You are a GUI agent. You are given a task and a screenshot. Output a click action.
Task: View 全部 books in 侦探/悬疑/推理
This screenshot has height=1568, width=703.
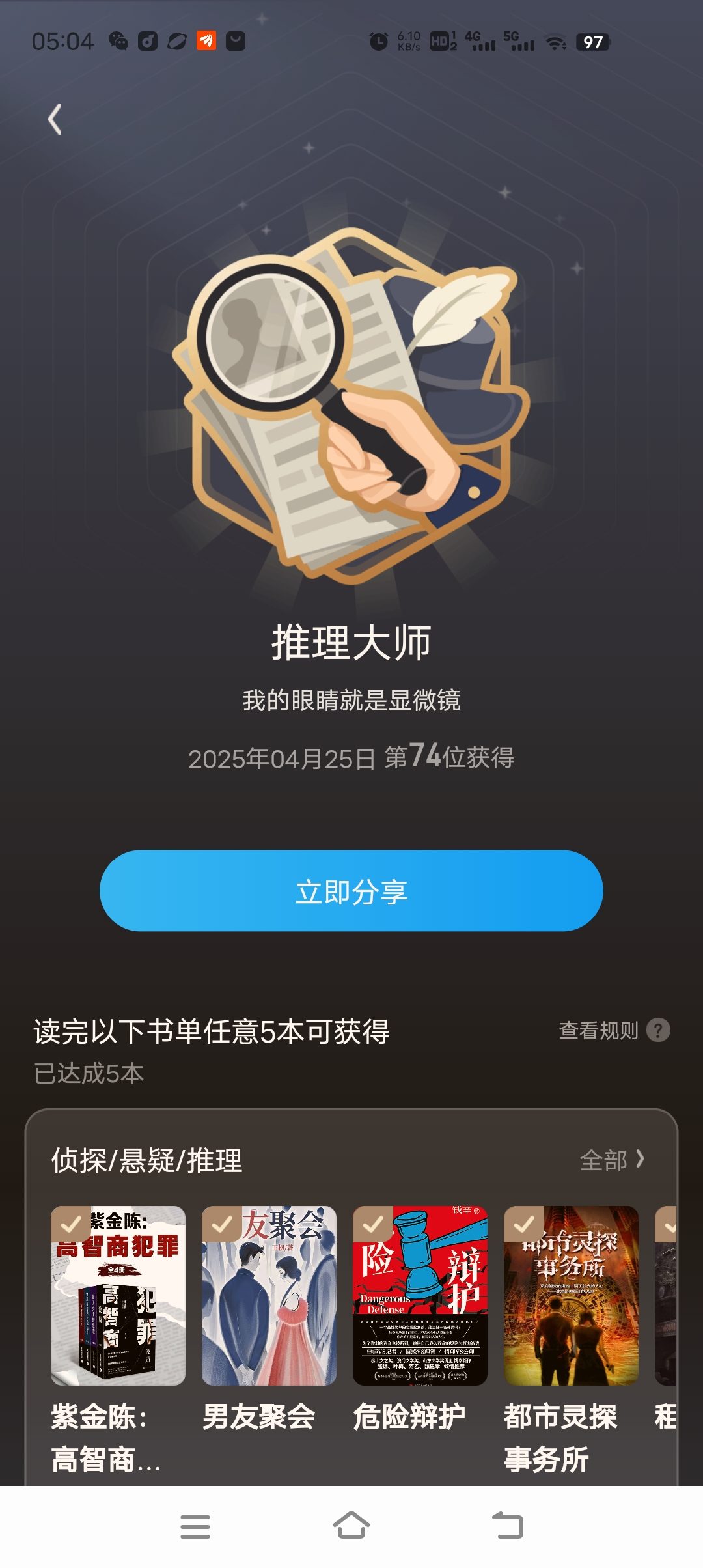(x=612, y=1160)
